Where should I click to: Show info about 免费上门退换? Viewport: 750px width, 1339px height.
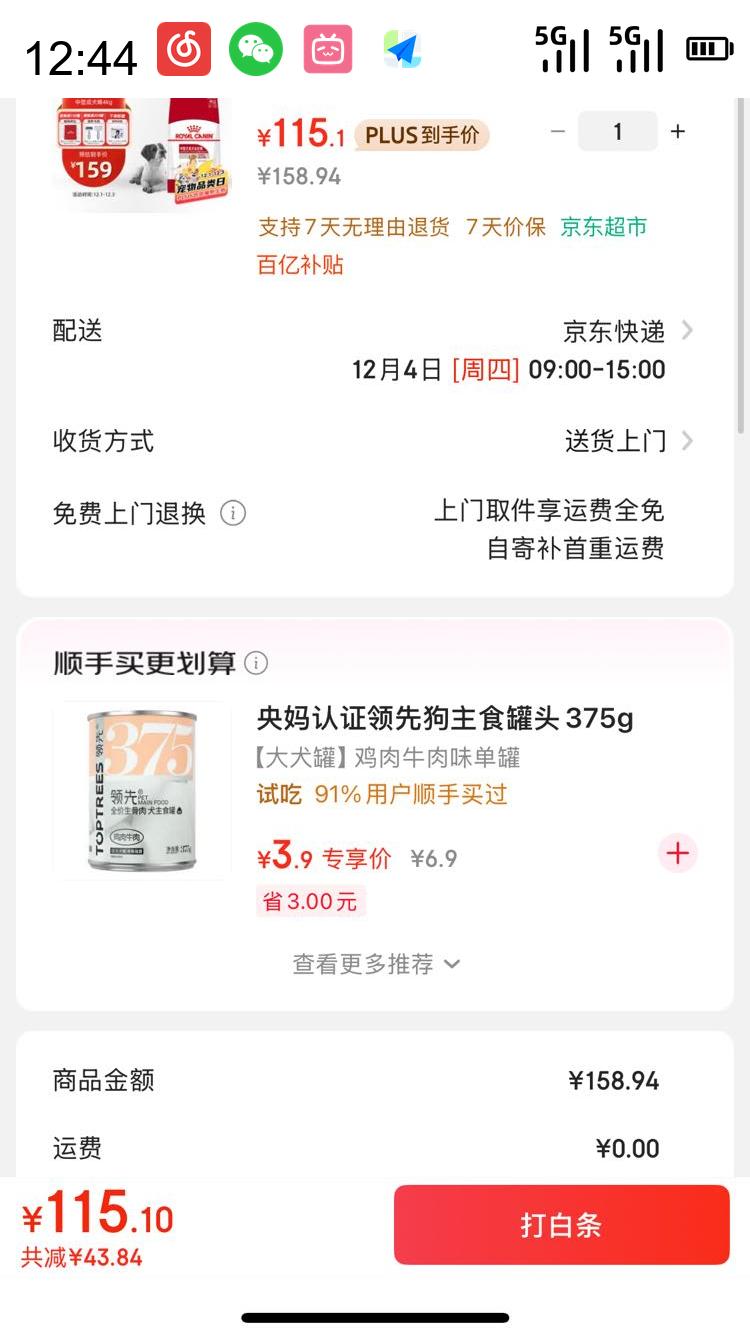coord(233,514)
